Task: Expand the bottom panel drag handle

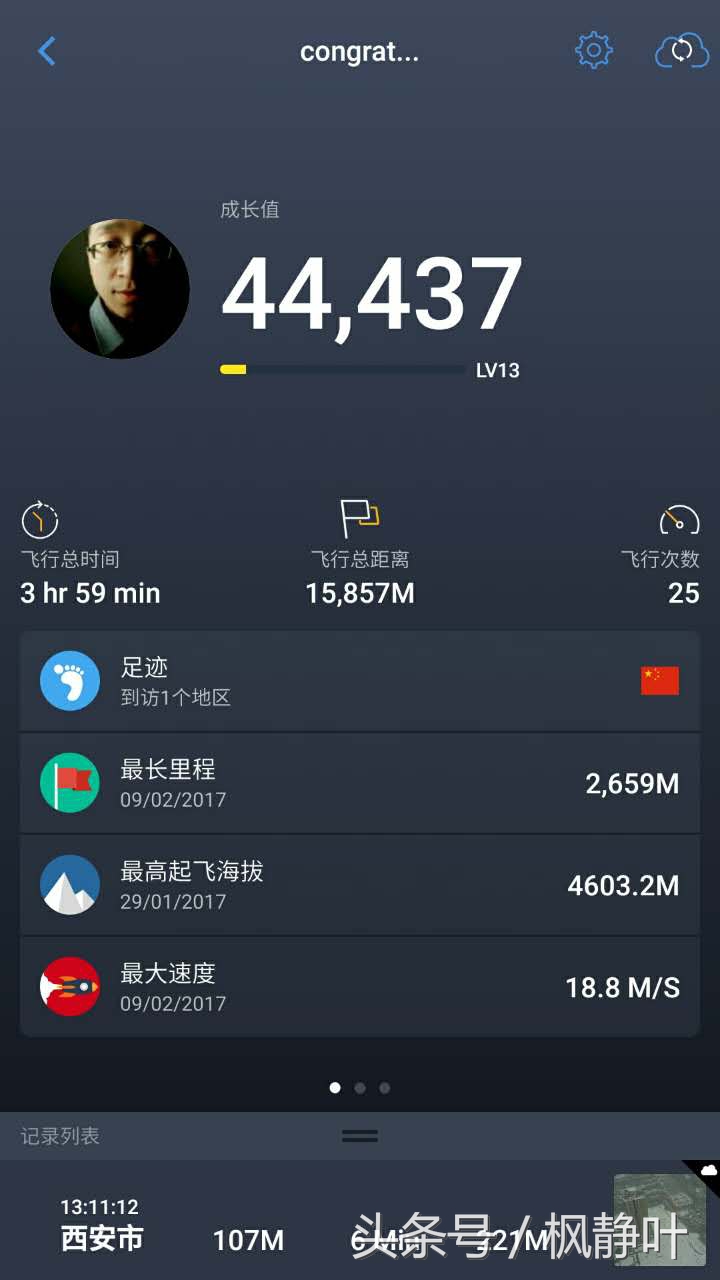Action: (359, 1136)
